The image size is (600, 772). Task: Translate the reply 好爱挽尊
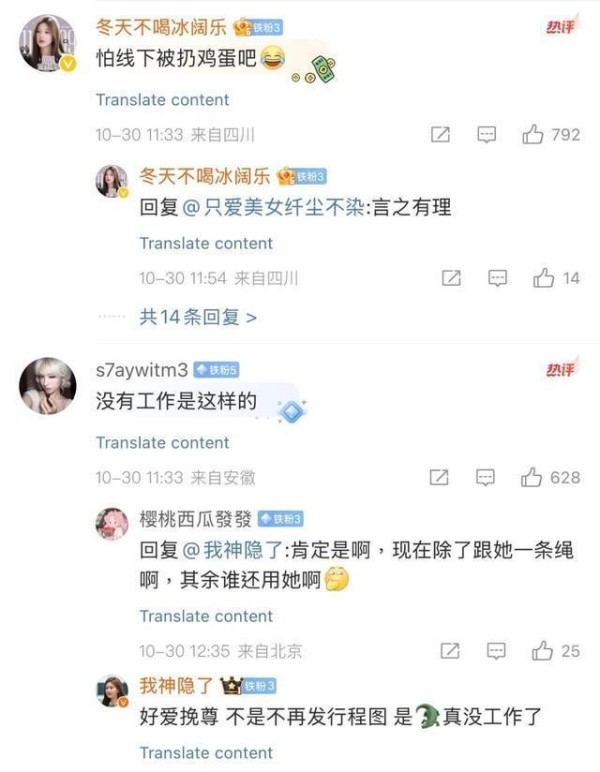[x=206, y=753]
